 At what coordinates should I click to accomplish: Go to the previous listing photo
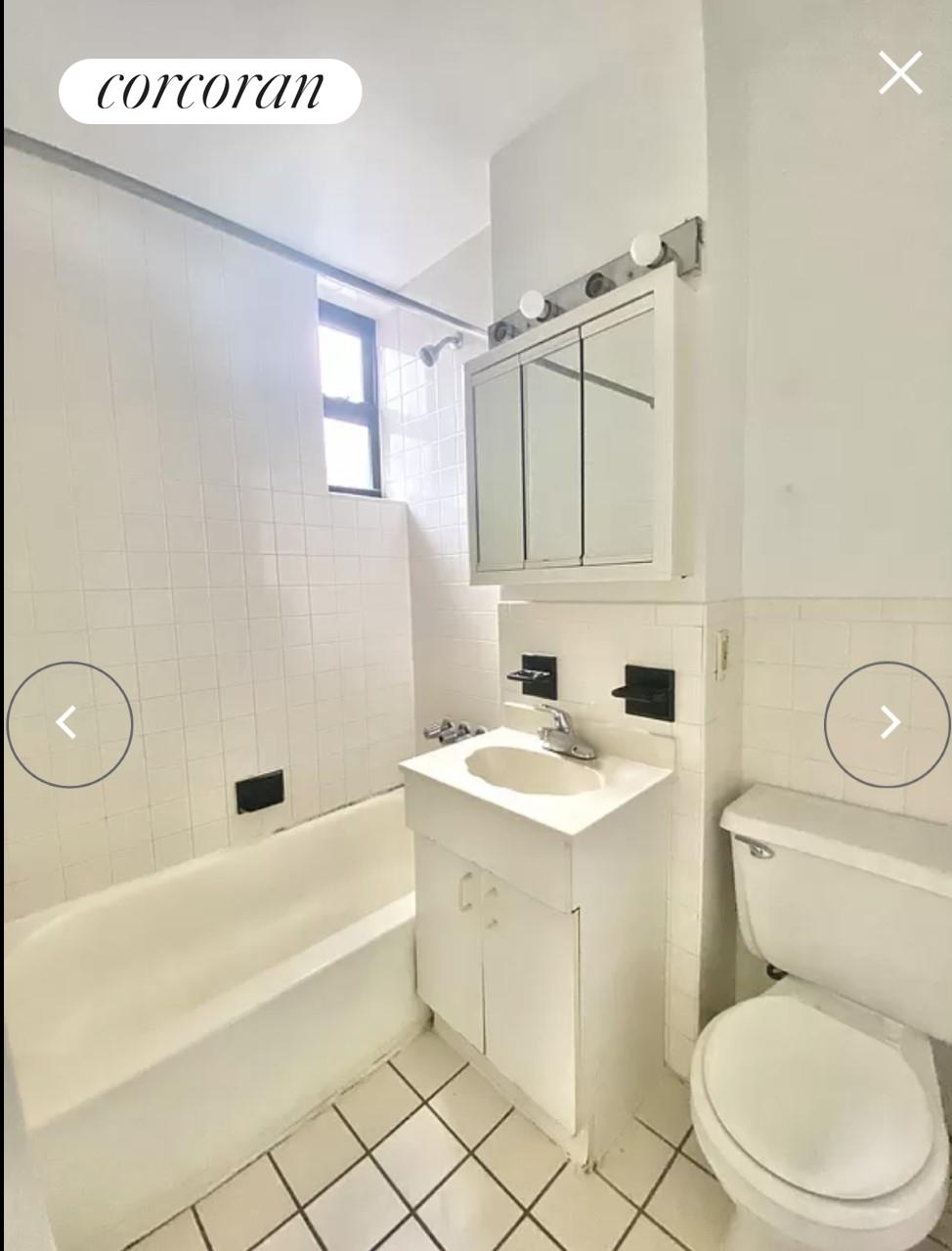69,724
